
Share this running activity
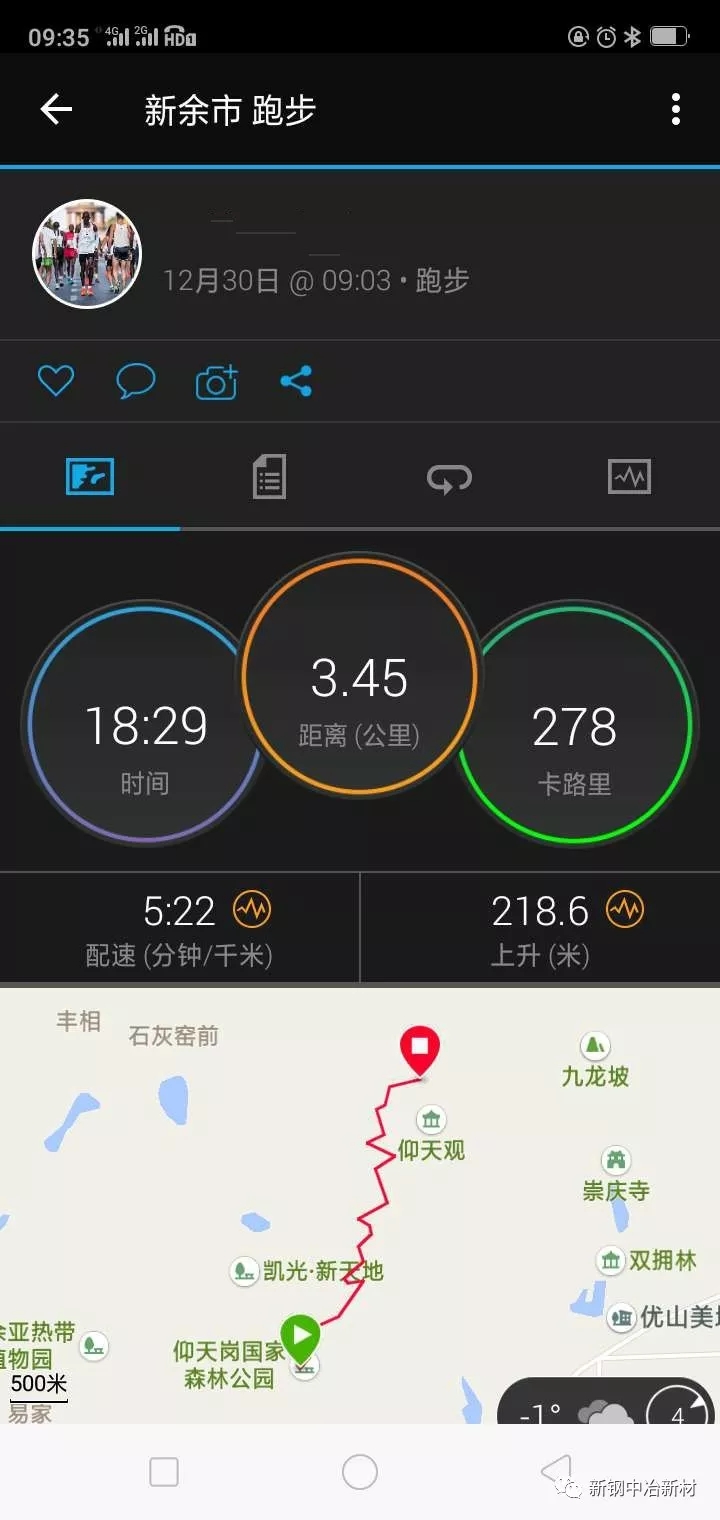click(x=296, y=381)
